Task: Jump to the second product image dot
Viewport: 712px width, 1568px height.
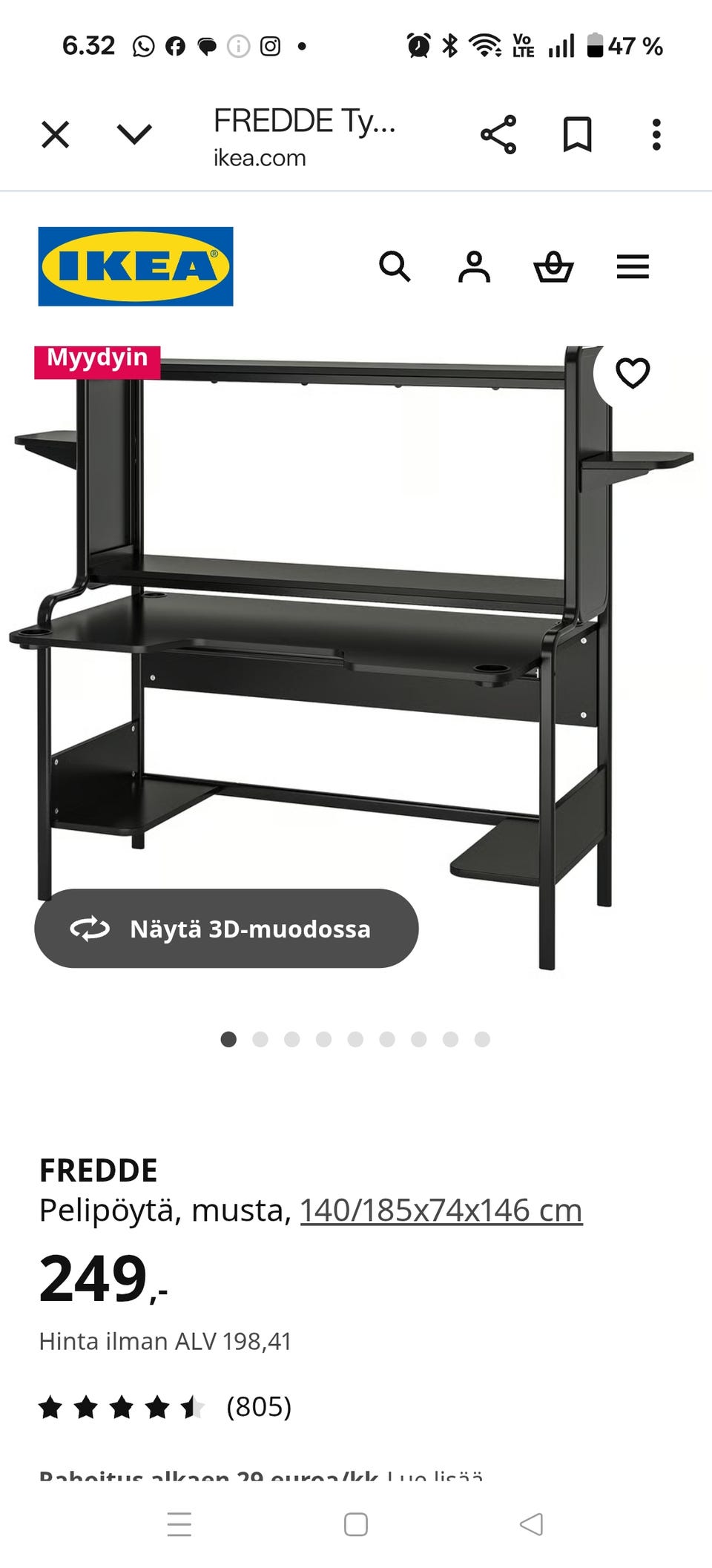Action: (x=260, y=1039)
